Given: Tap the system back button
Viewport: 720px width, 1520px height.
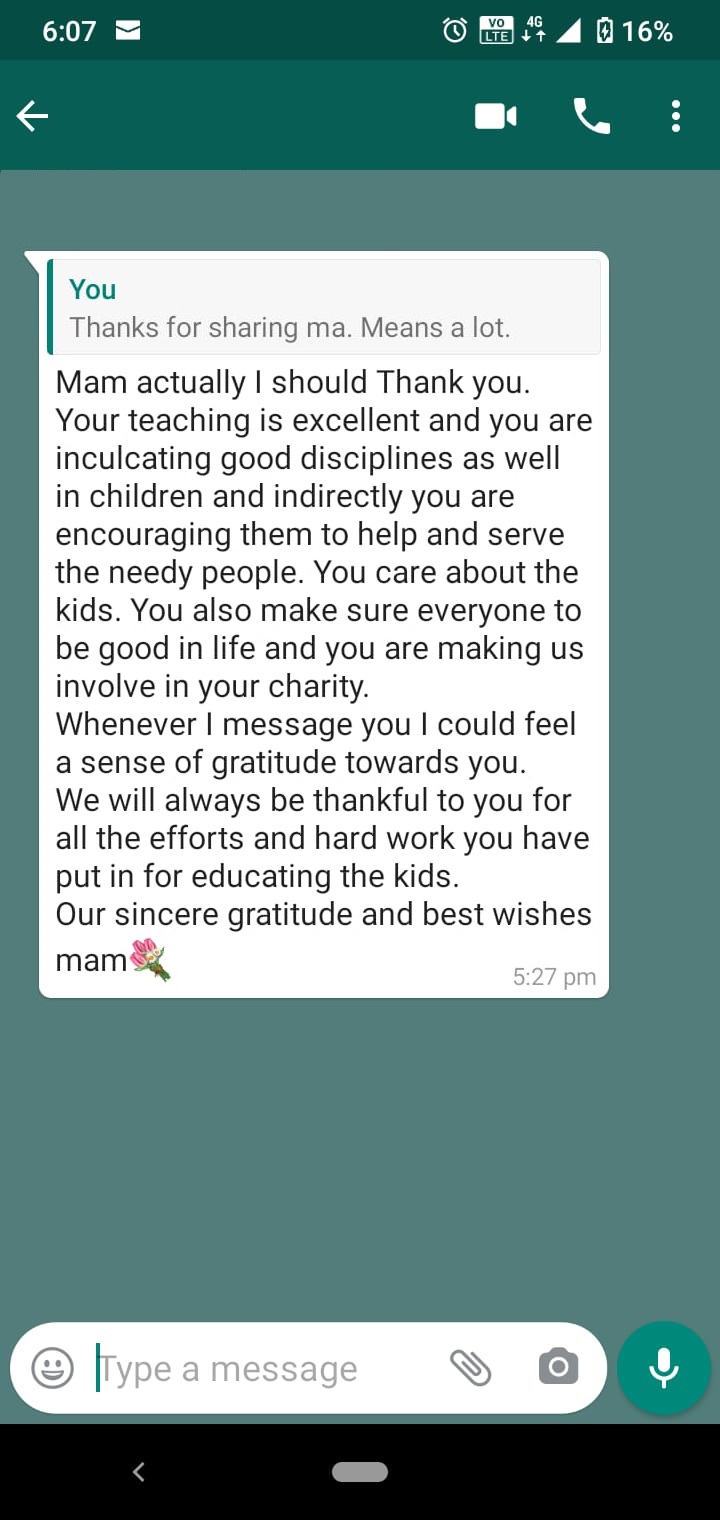Looking at the screenshot, I should tap(139, 1471).
